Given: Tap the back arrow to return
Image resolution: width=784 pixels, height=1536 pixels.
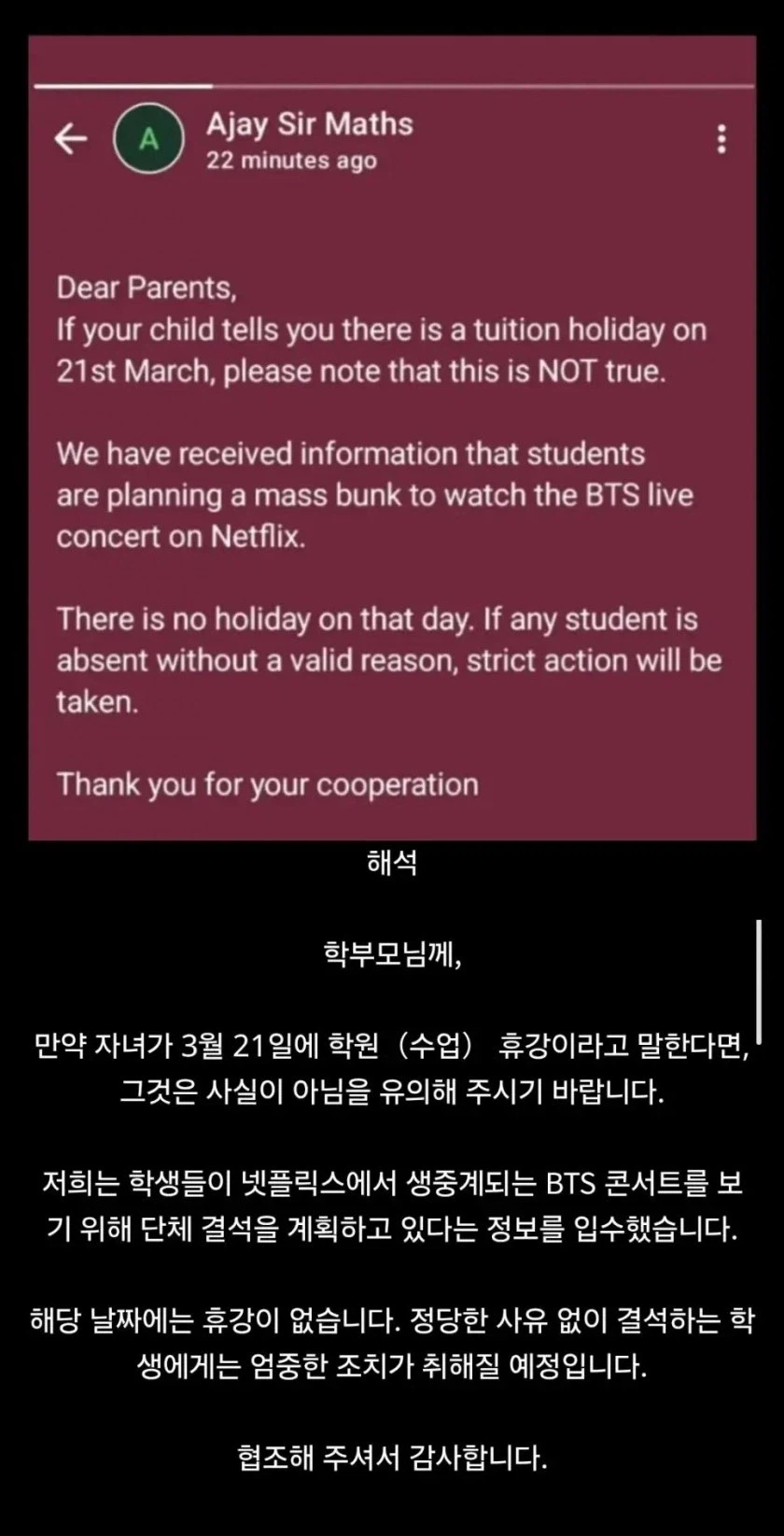Looking at the screenshot, I should 73,137.
